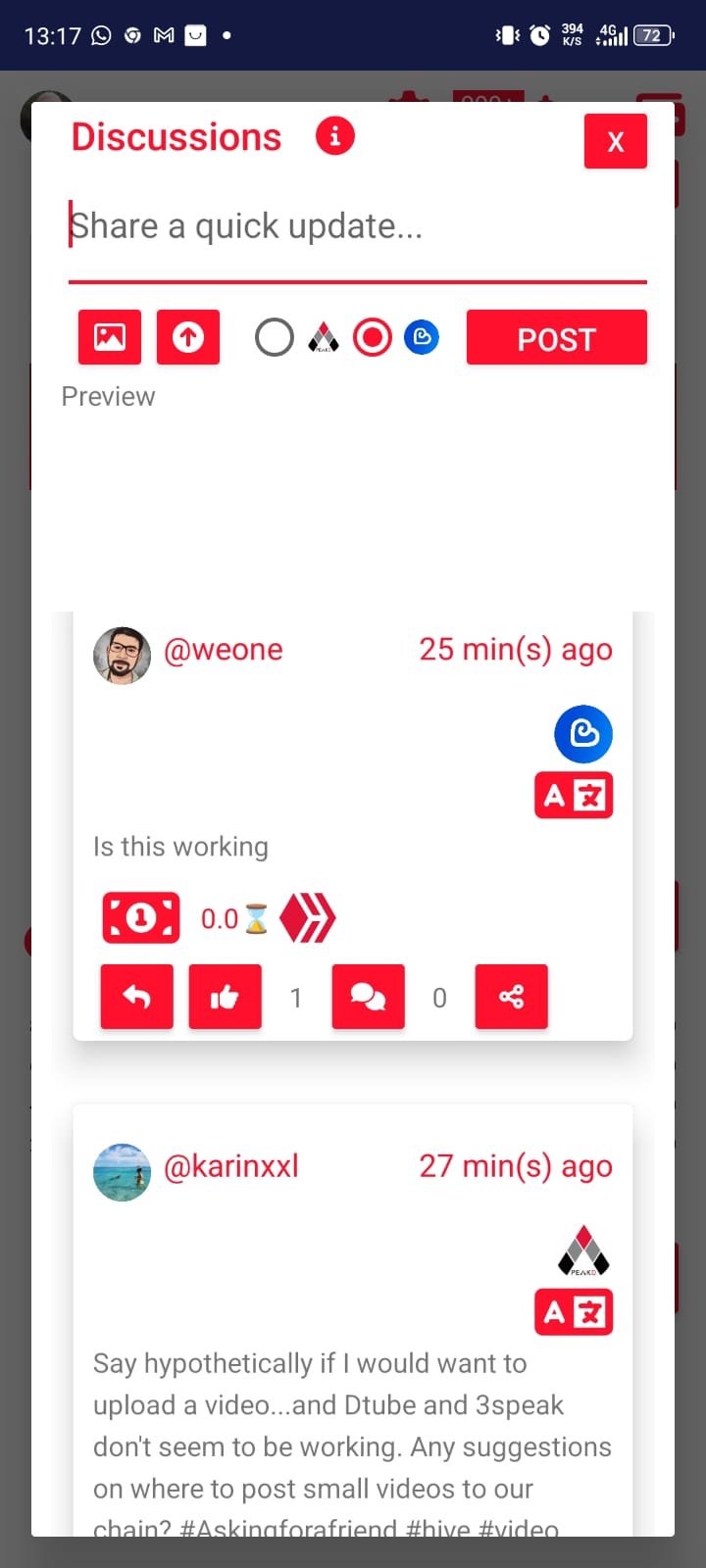
Task: Close the Discussions dialog
Action: (x=615, y=141)
